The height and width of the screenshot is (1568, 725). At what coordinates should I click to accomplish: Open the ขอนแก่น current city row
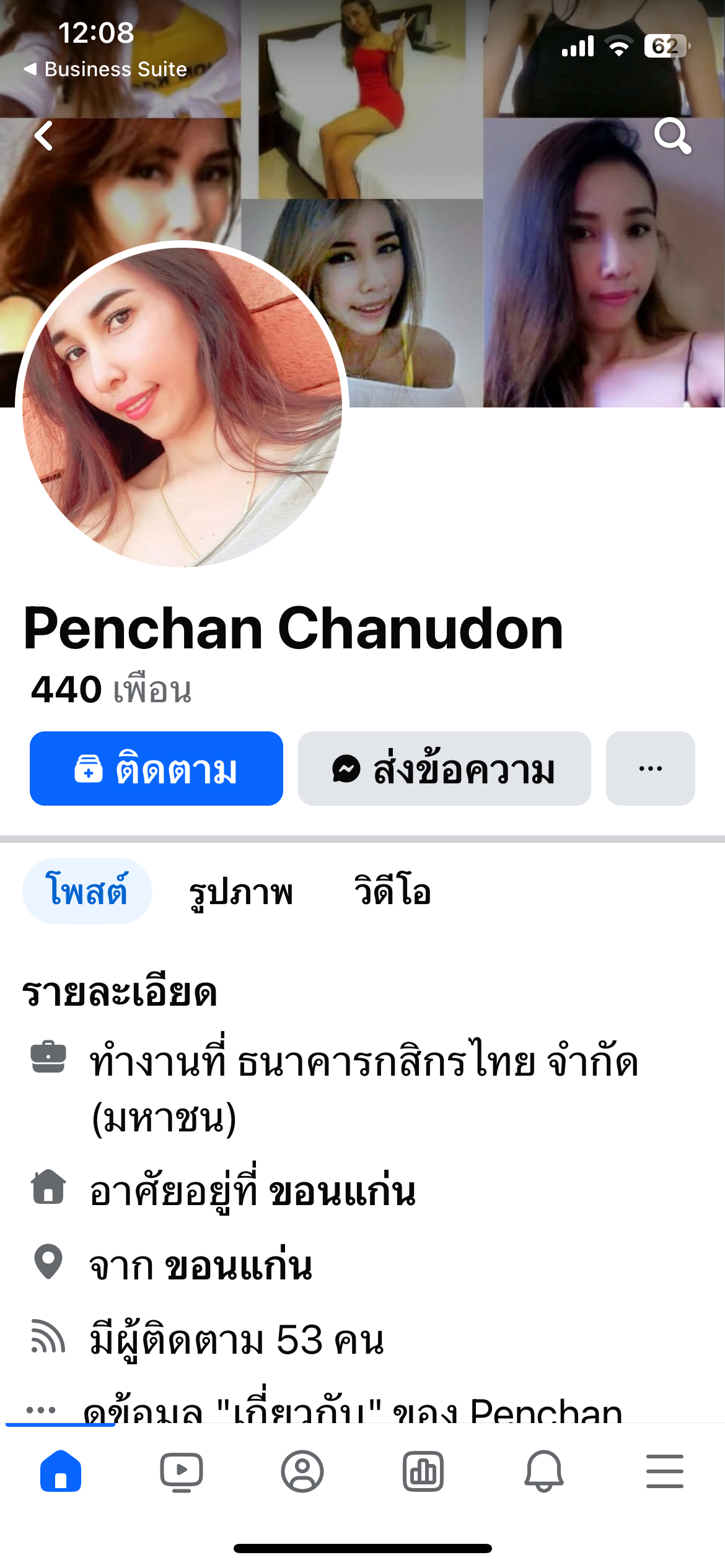point(253,1190)
